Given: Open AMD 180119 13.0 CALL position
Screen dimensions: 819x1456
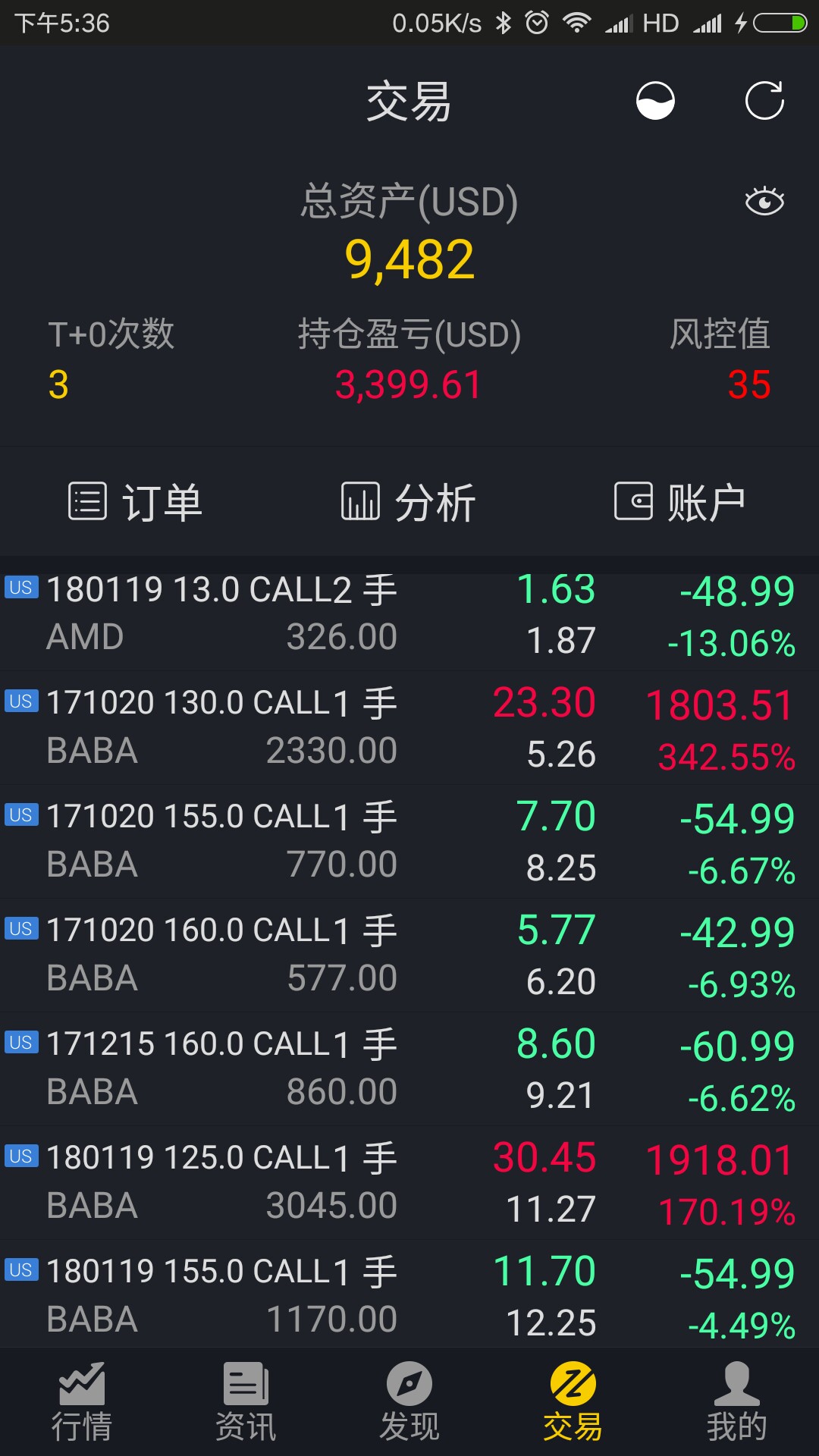Looking at the screenshot, I should pos(409,614).
